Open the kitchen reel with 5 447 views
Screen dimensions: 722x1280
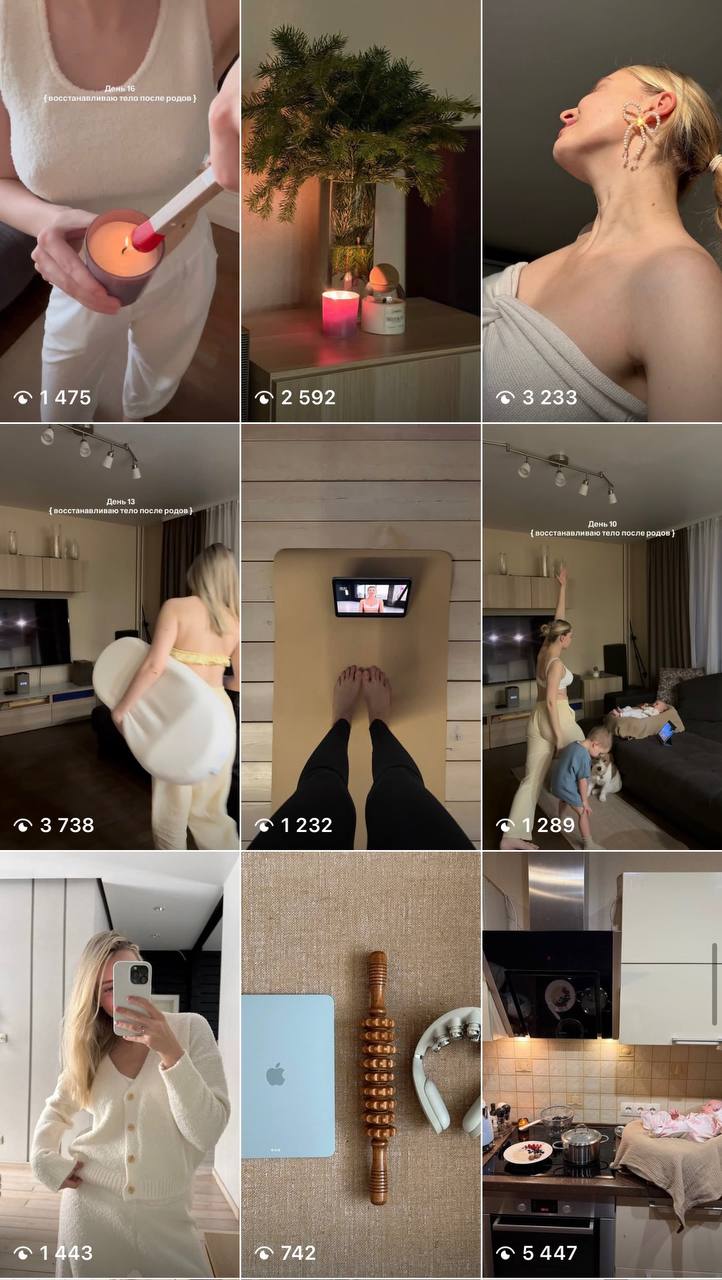602,1065
